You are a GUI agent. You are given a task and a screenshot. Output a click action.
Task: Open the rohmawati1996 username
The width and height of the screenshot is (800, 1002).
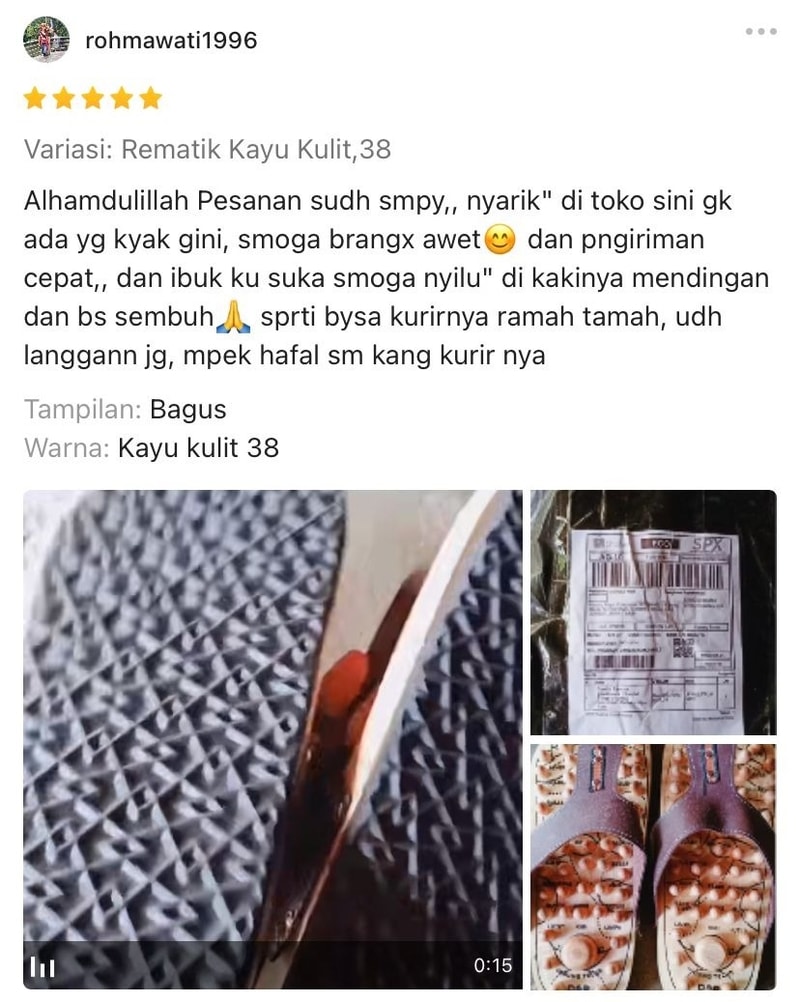(171, 41)
